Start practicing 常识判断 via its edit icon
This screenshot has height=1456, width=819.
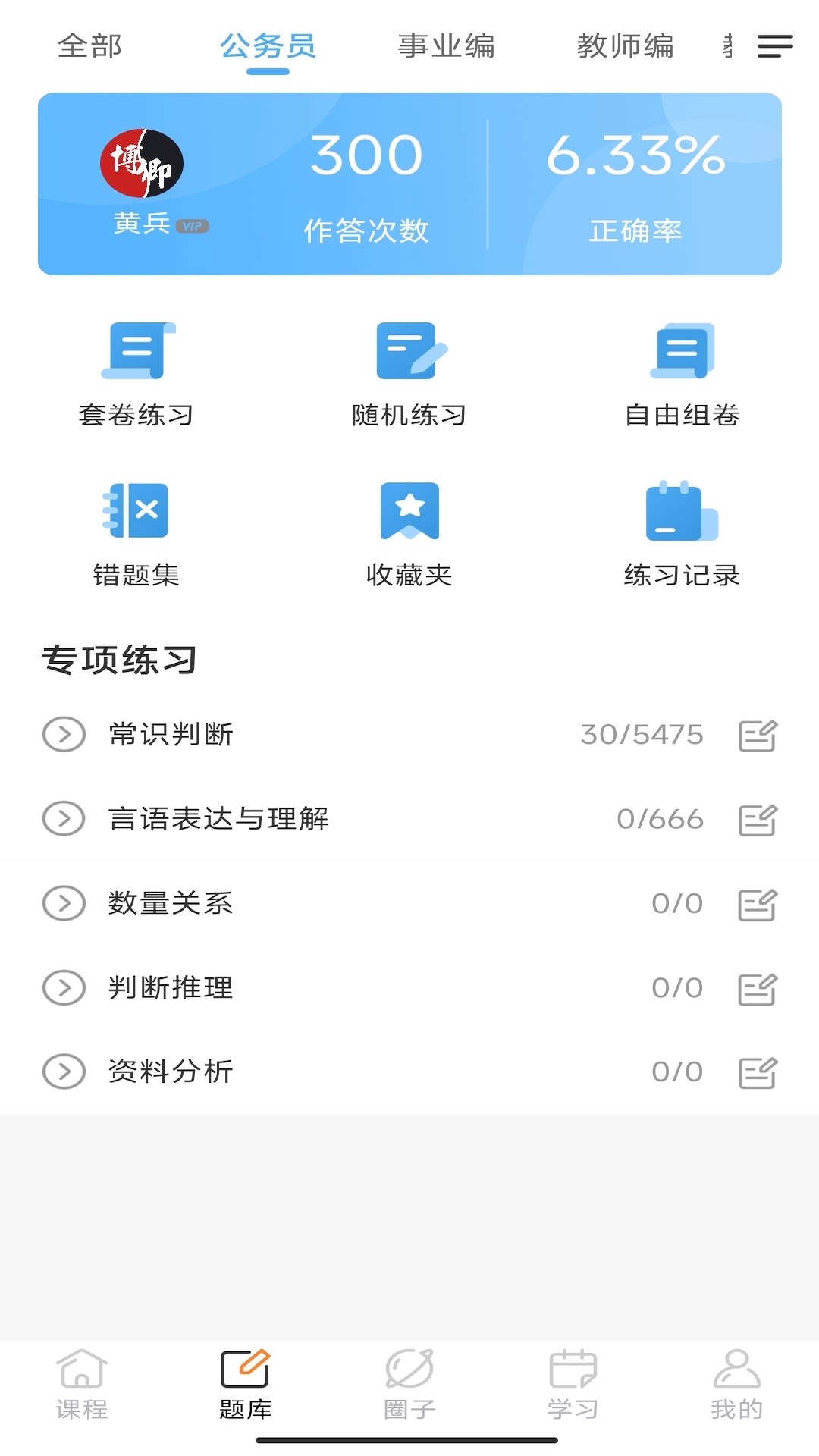tap(757, 734)
